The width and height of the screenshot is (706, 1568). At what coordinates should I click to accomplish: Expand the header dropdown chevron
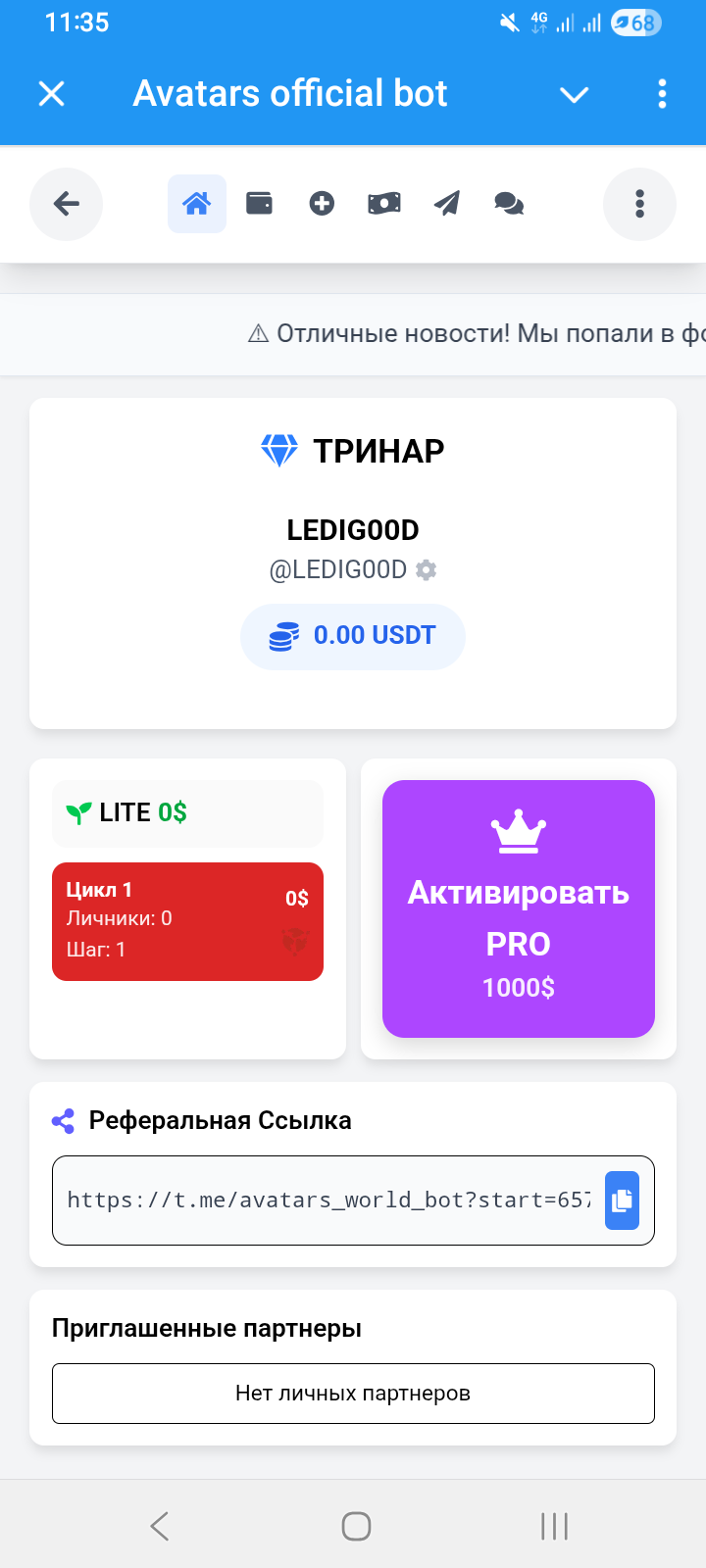click(574, 94)
